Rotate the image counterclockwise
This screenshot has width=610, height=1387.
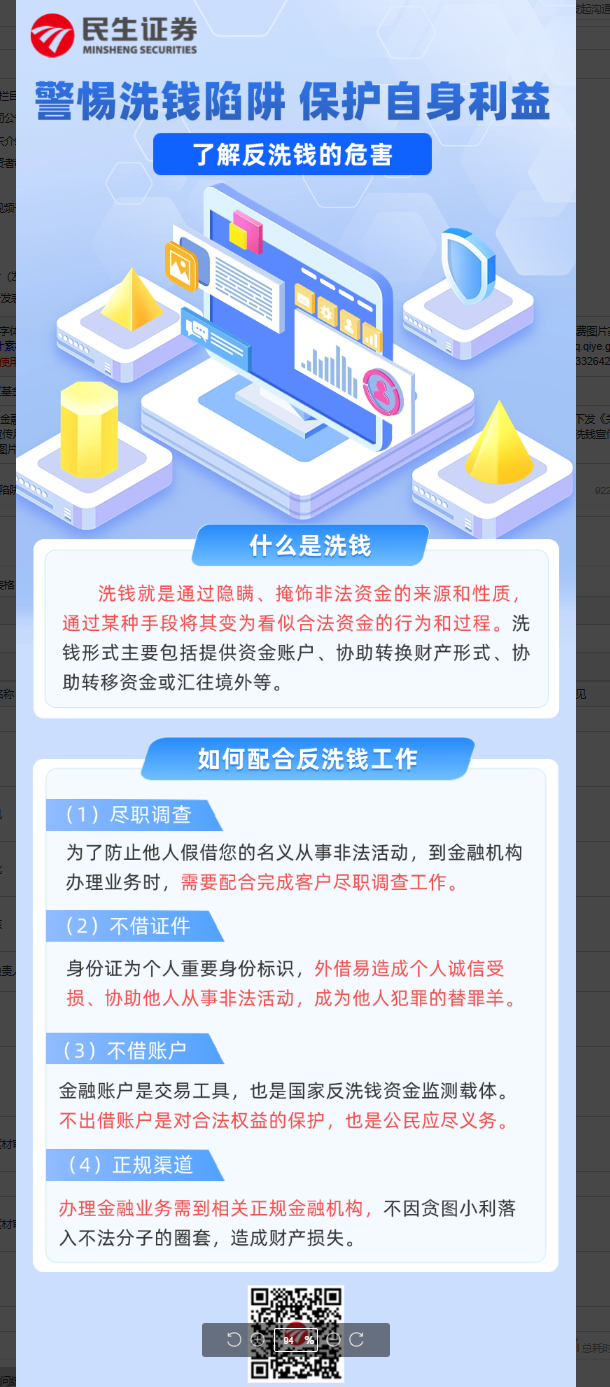tap(233, 1340)
